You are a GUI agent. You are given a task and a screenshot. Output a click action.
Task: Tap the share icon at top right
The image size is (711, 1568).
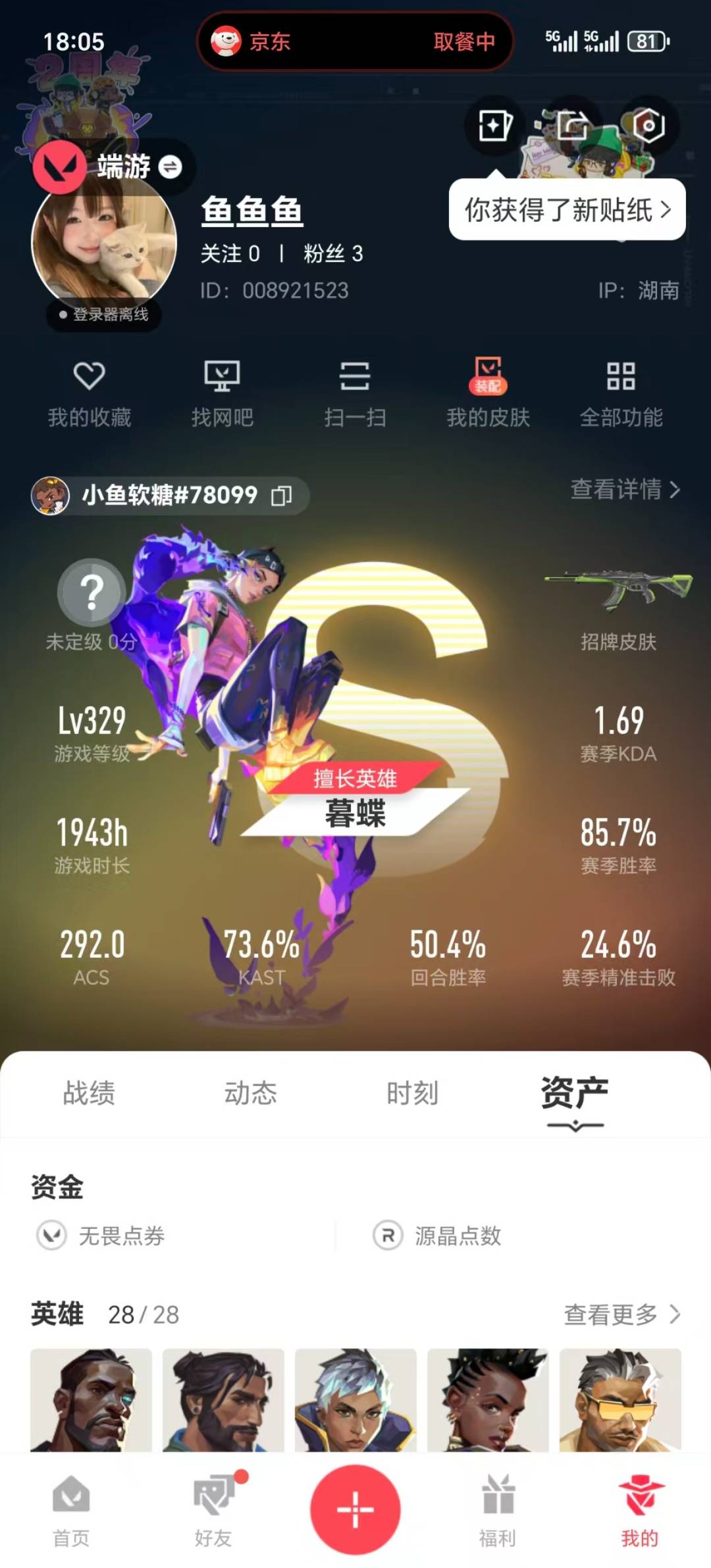(571, 126)
